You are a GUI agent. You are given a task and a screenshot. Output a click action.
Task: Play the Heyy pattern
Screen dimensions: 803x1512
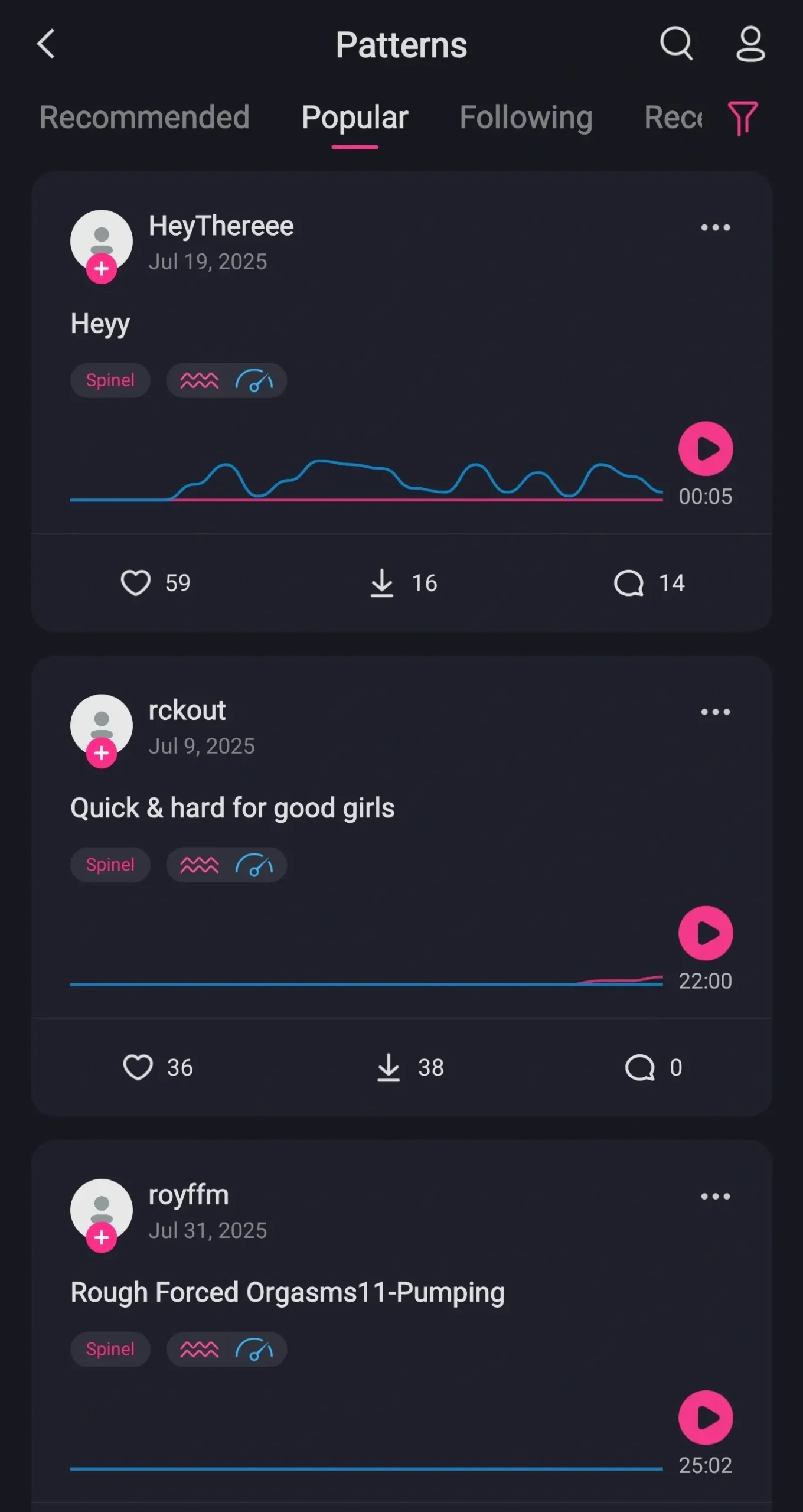706,449
